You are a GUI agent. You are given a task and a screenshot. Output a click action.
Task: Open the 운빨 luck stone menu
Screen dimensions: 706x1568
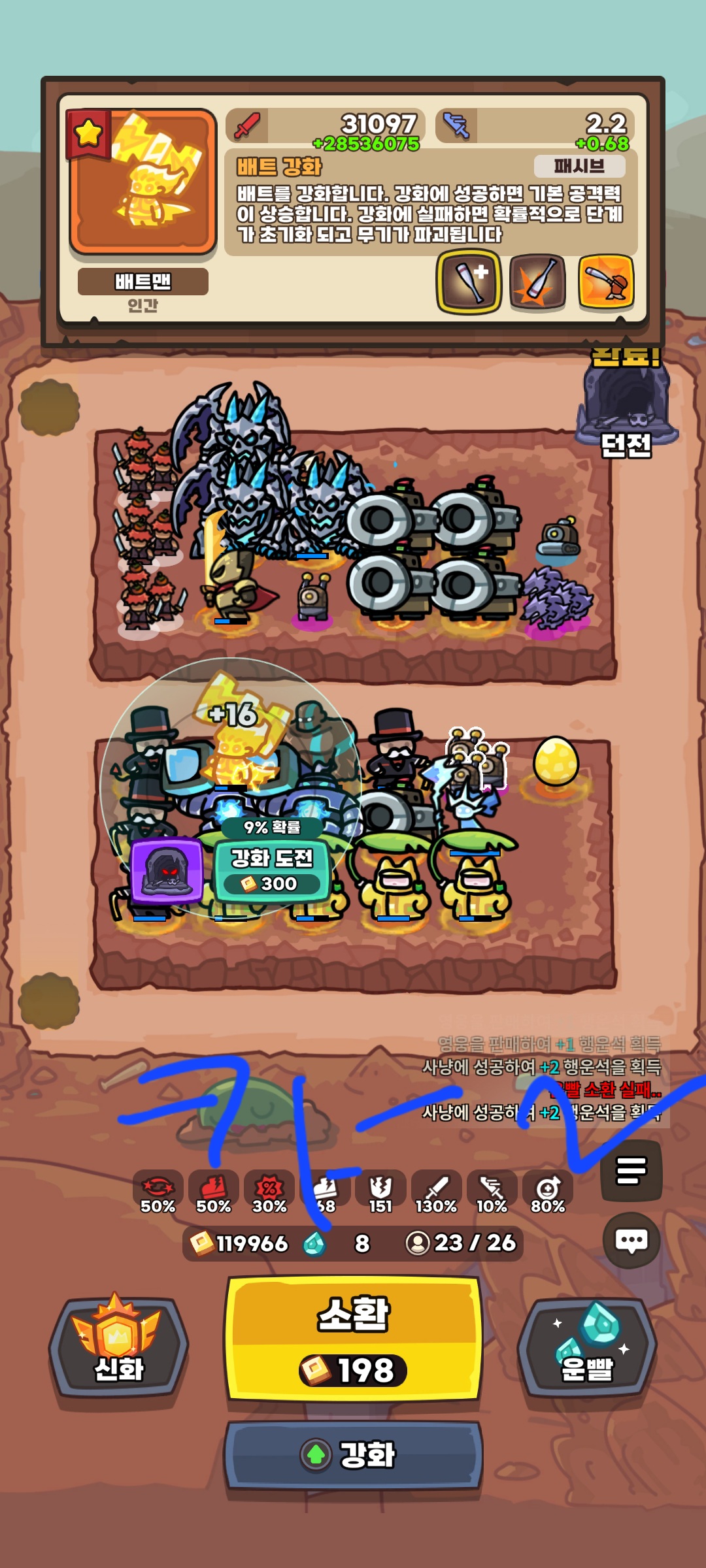coord(586,1347)
